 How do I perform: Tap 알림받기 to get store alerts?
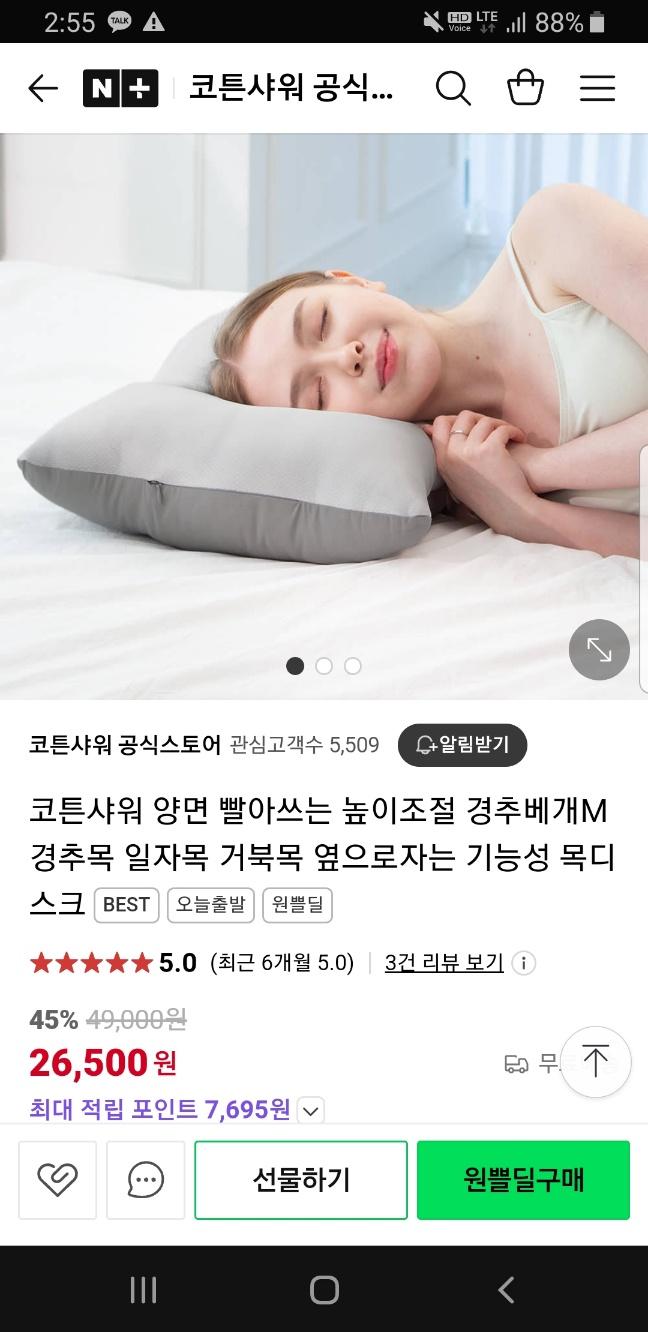pyautogui.click(x=462, y=745)
